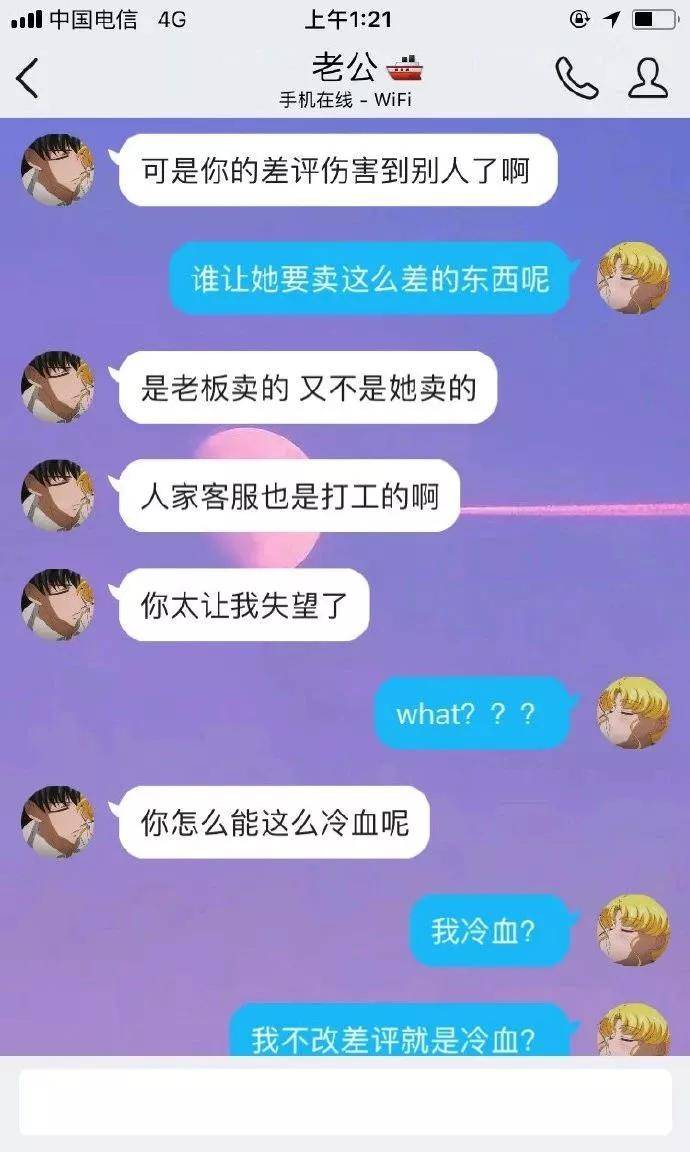This screenshot has width=690, height=1152.
Task: Go back from the 老公 chat
Action: (x=28, y=78)
